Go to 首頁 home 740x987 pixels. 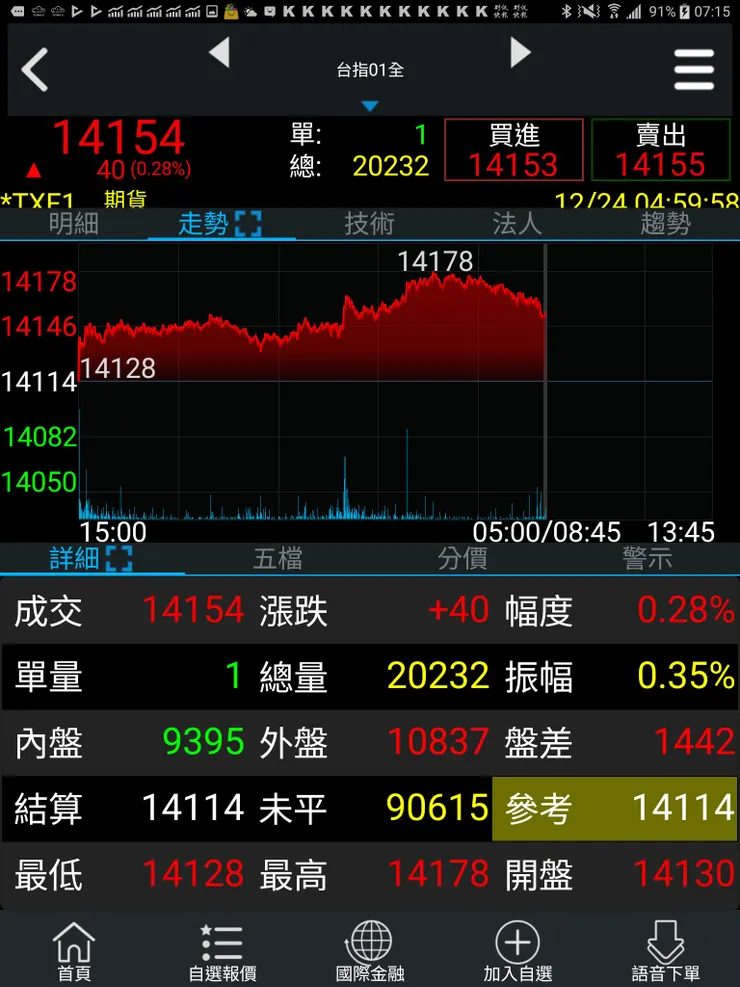[x=74, y=951]
